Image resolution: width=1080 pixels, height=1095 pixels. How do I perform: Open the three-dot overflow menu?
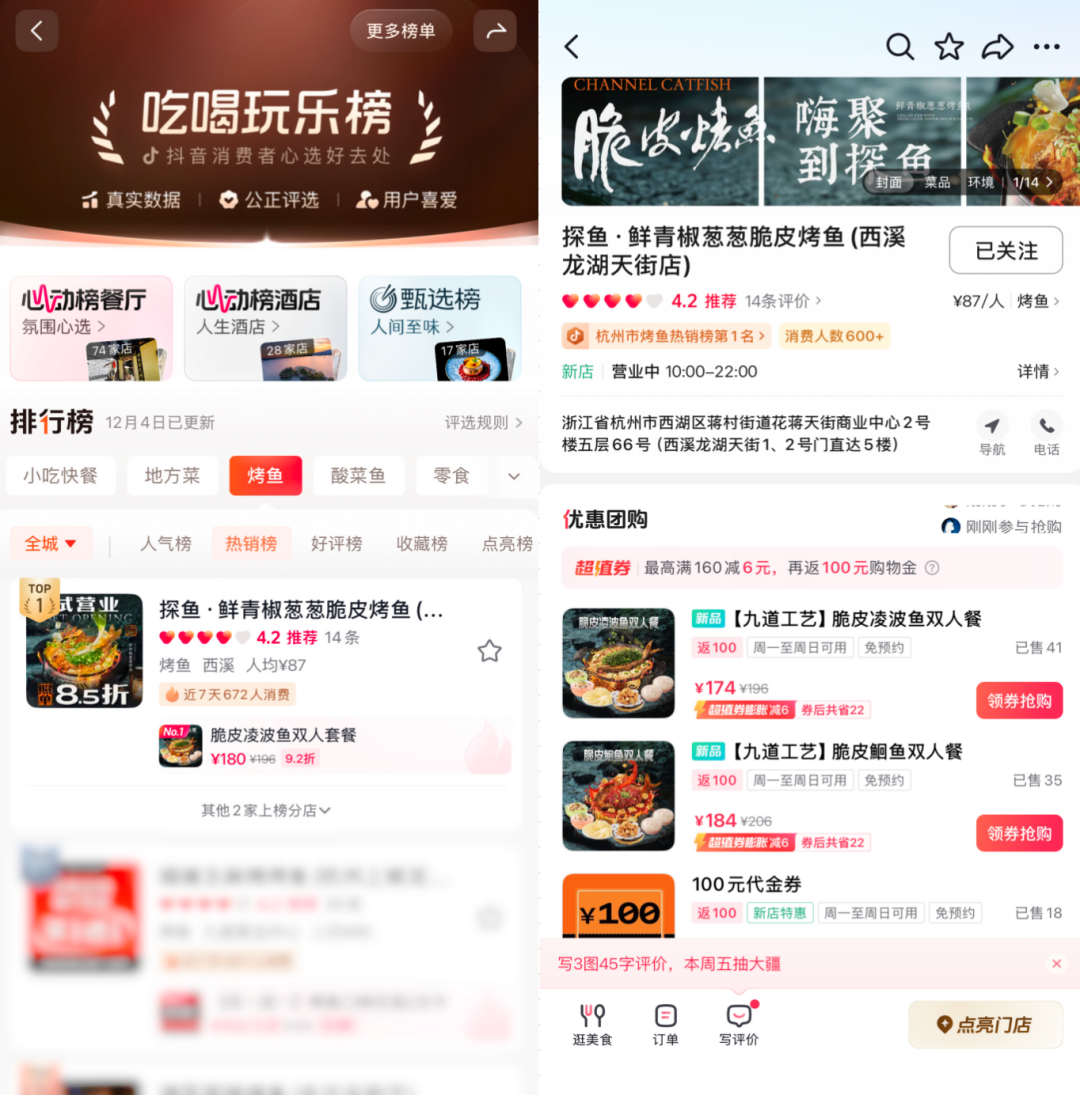point(1046,46)
